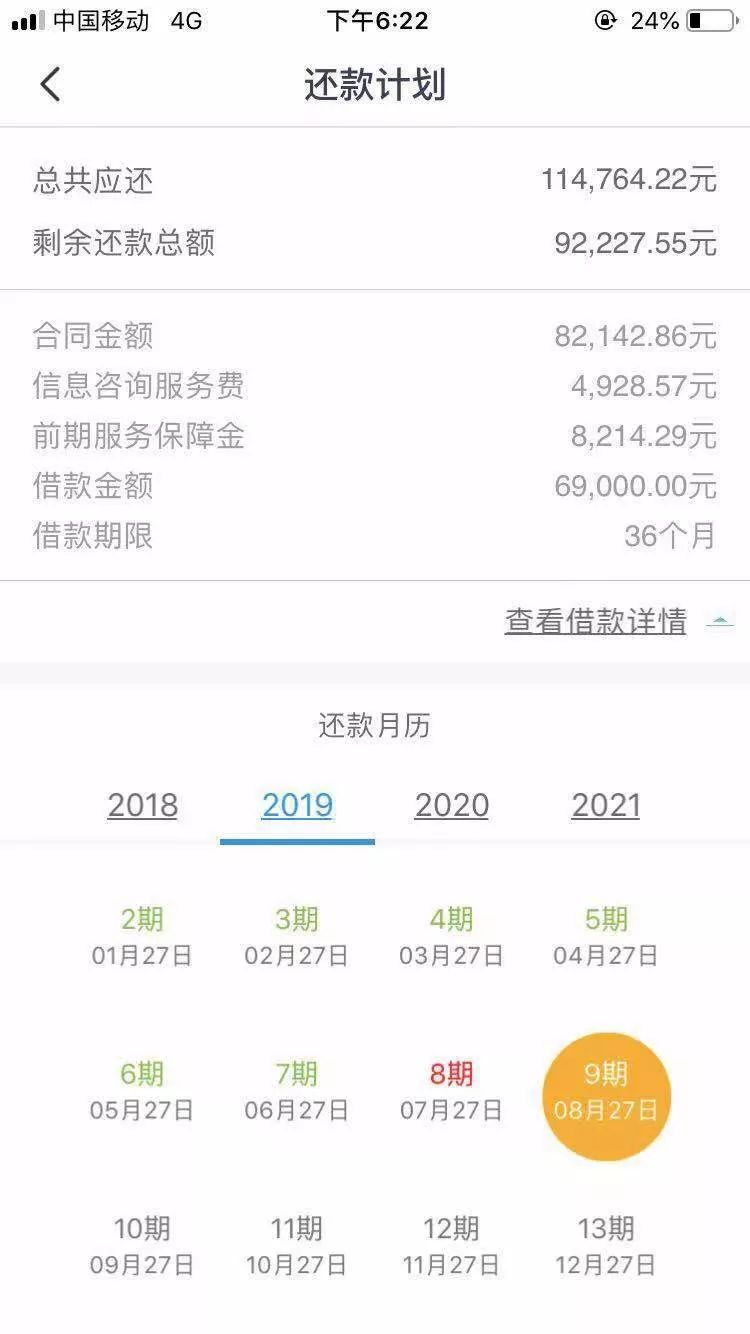
Task: Select the 13期 installment dated 12月27日
Action: coord(605,1245)
